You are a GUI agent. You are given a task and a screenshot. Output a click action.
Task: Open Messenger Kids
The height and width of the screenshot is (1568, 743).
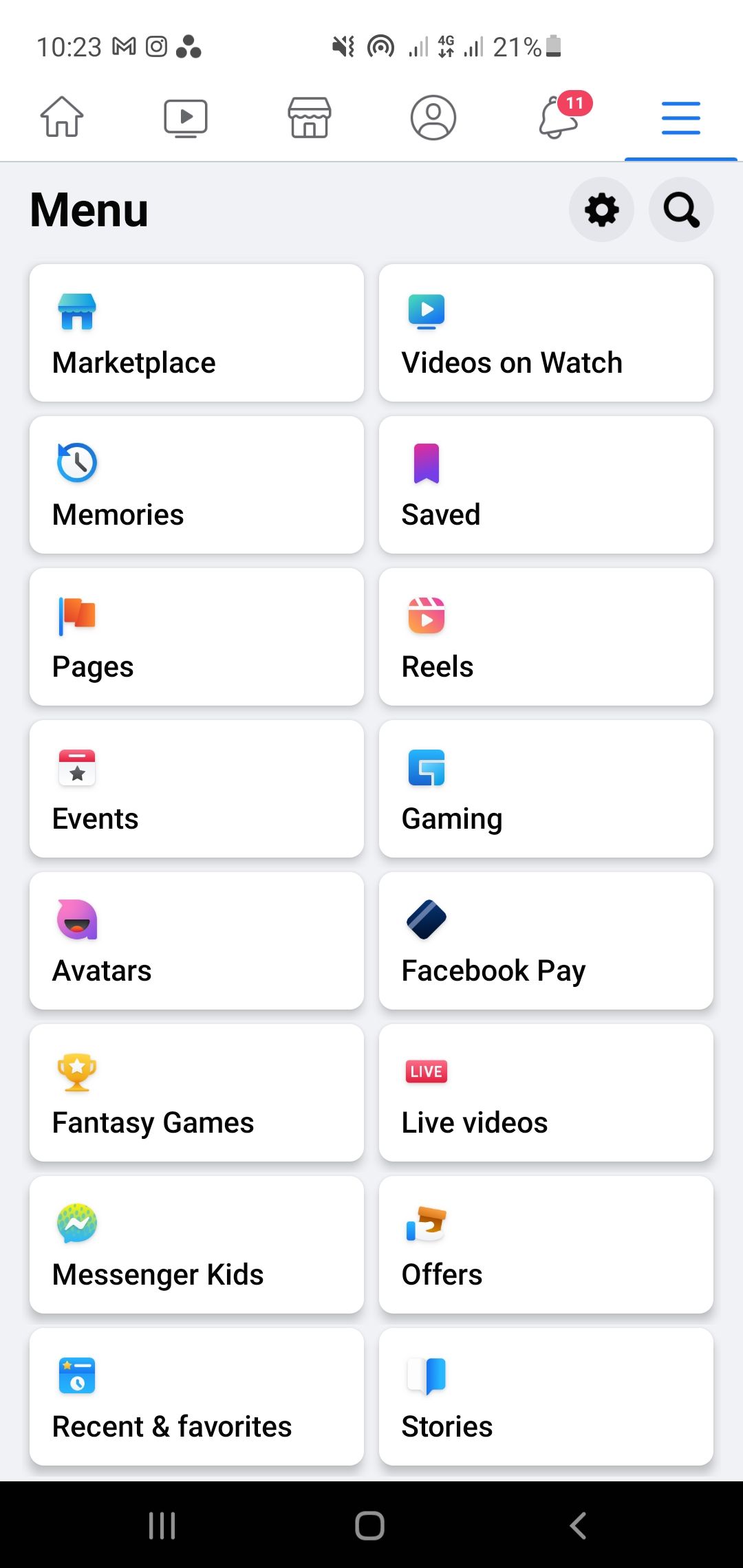[x=195, y=1245]
